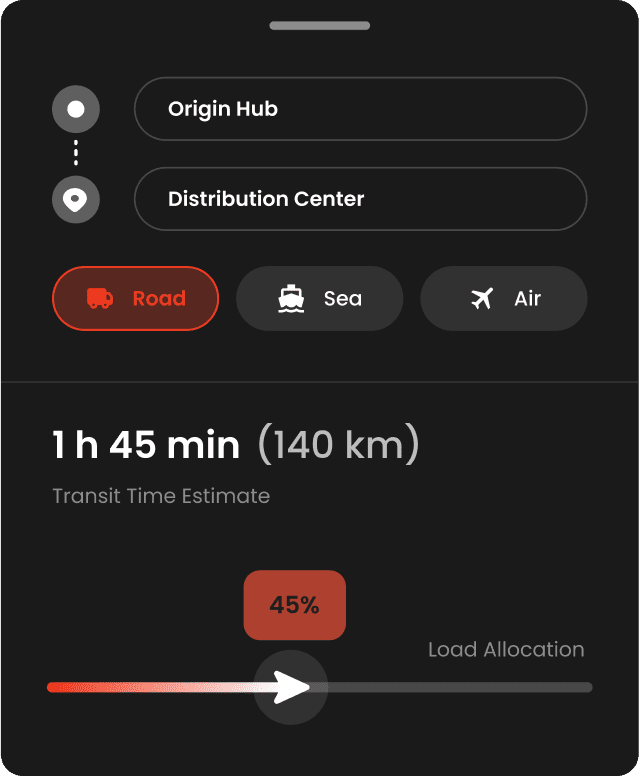Switch to Sea shipping mode
This screenshot has width=640, height=776.
coord(319,298)
